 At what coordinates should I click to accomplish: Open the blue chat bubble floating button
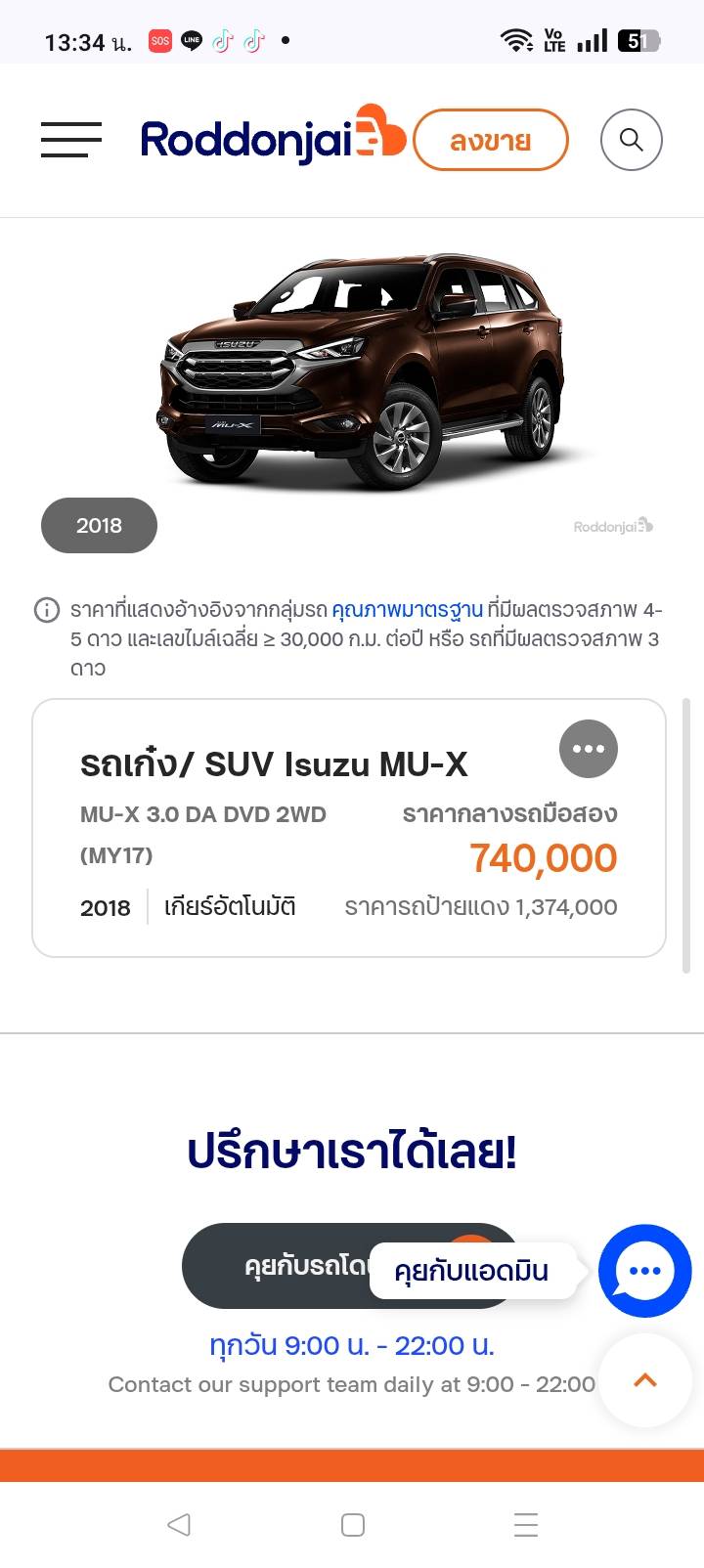point(644,1271)
